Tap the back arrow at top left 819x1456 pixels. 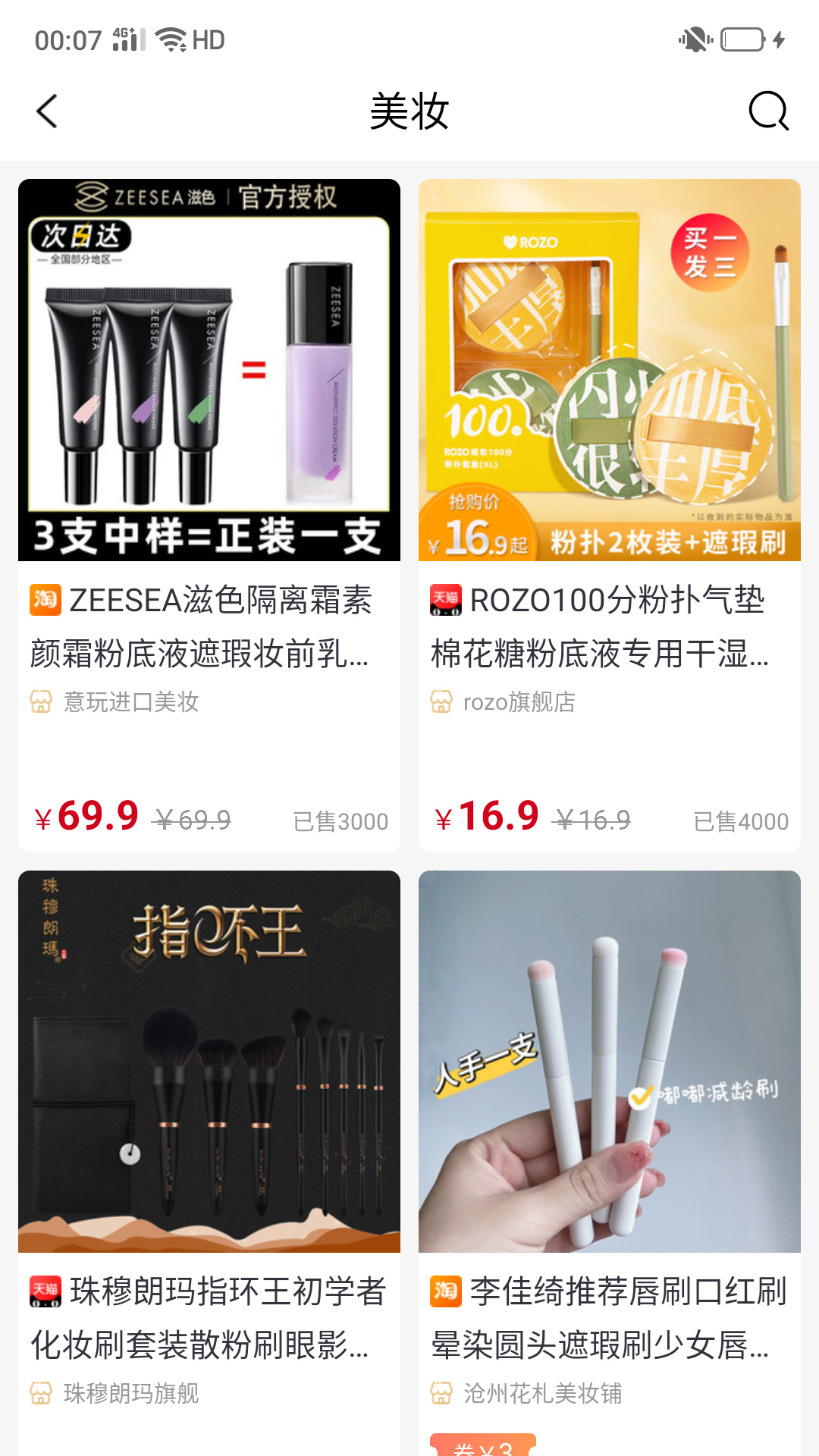[47, 111]
